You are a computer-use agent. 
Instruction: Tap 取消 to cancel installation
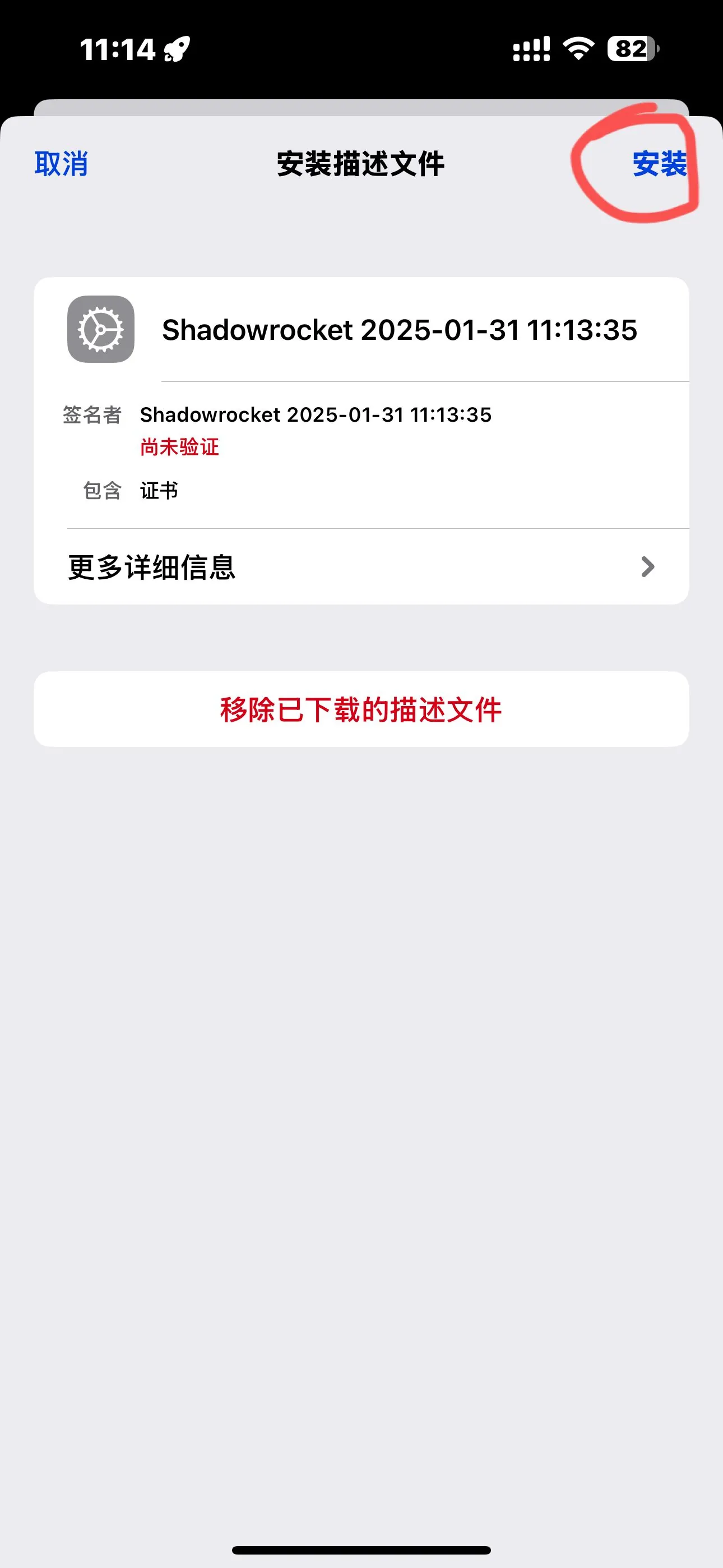(x=61, y=163)
